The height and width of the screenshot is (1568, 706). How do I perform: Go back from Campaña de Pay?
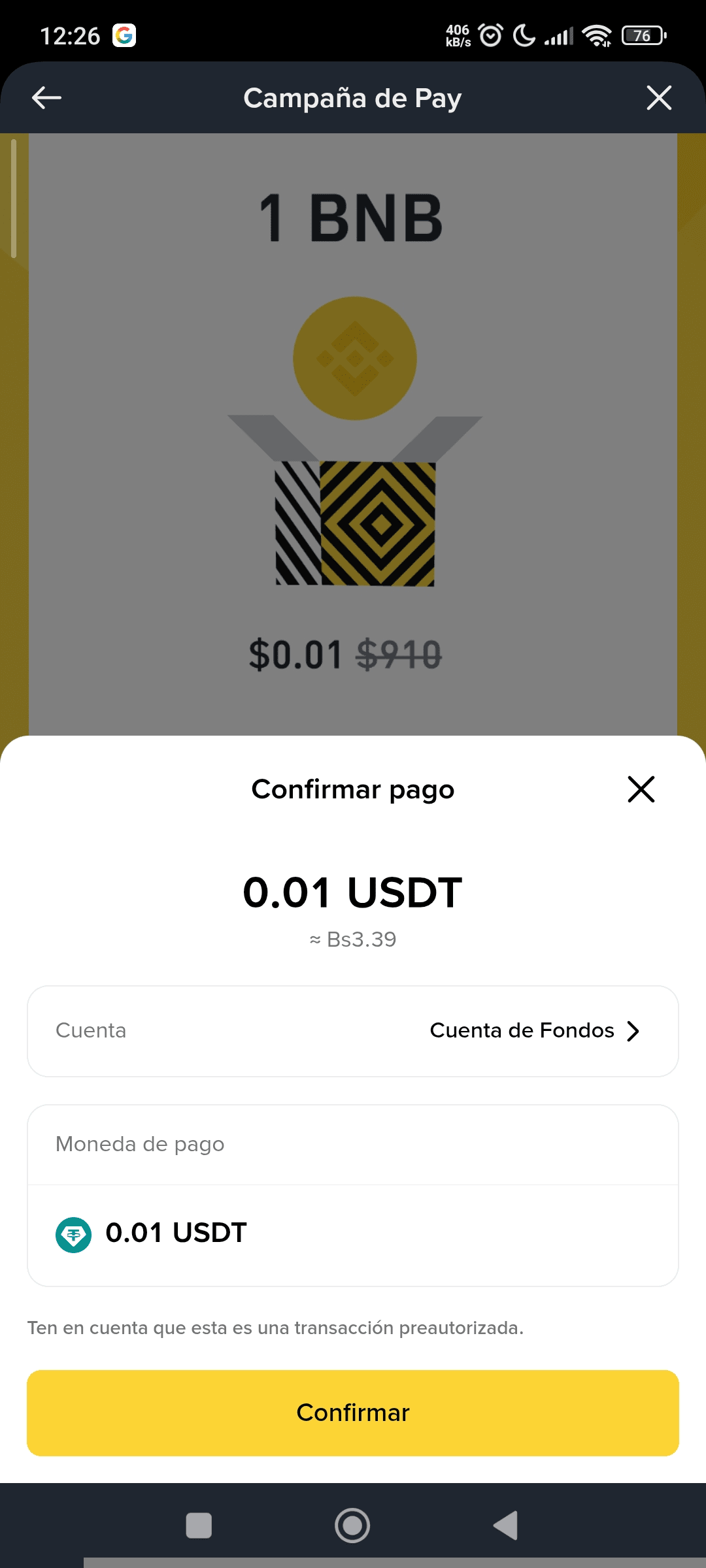click(46, 98)
